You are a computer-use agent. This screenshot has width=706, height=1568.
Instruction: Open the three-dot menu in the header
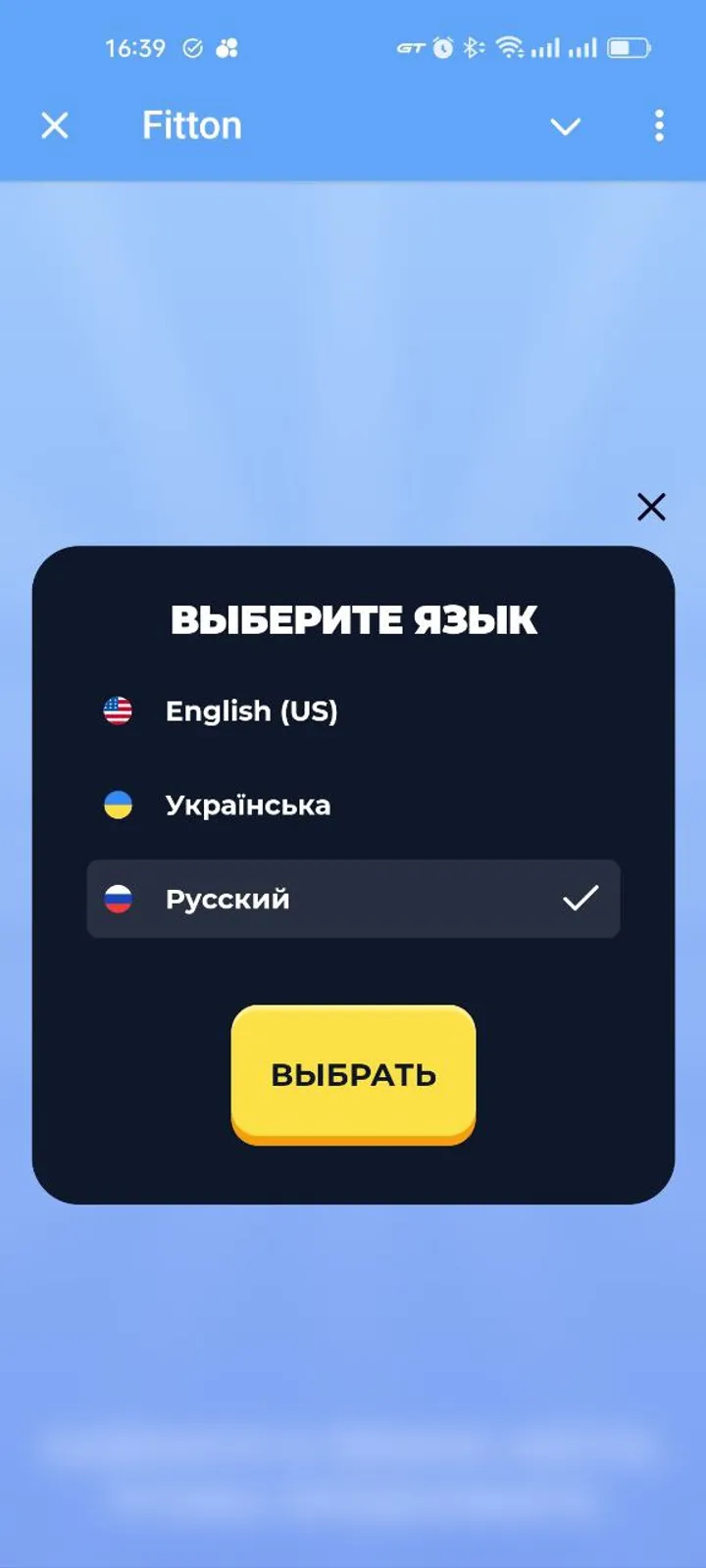[x=658, y=126]
